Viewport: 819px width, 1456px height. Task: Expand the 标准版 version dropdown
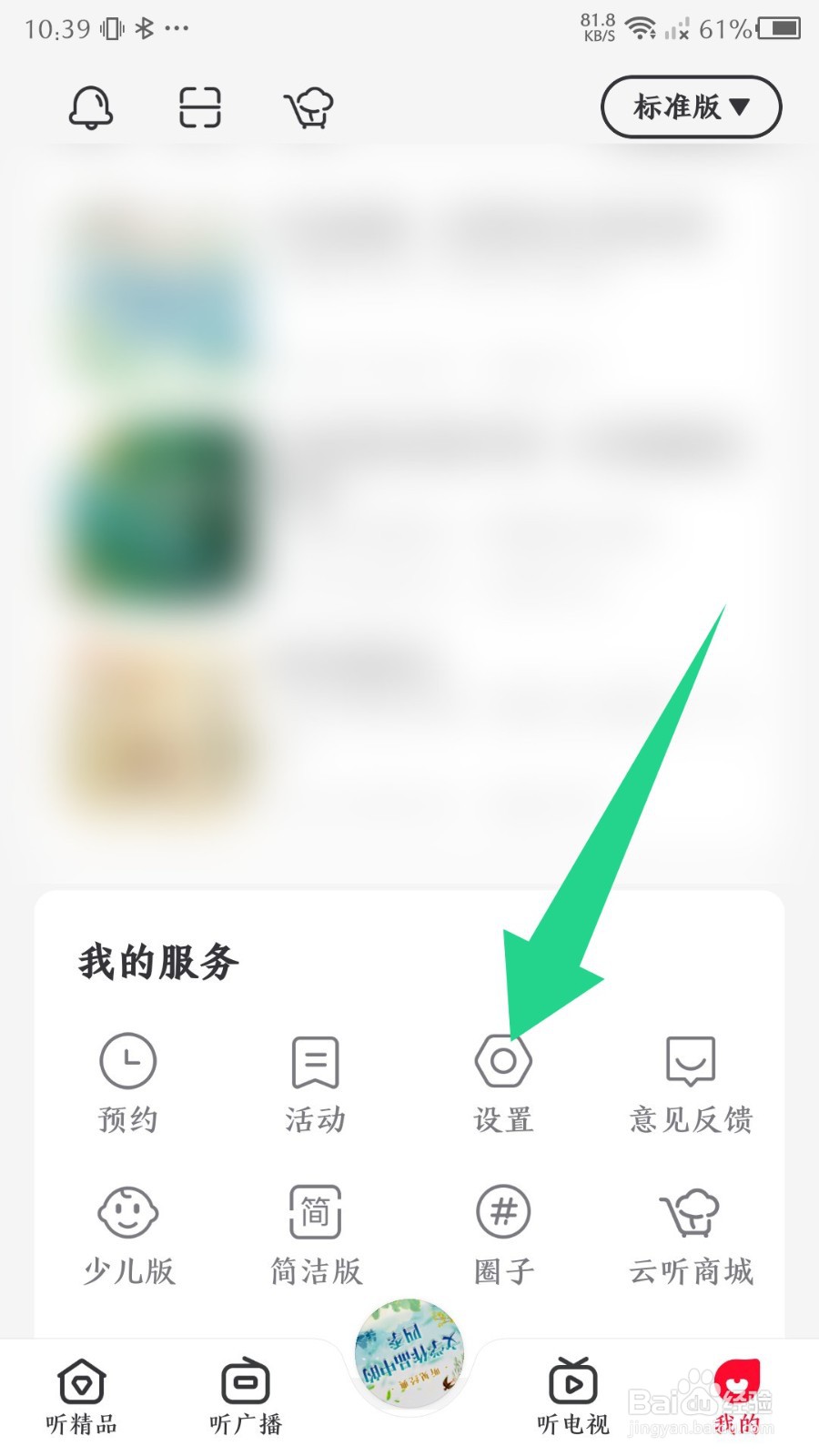point(690,106)
